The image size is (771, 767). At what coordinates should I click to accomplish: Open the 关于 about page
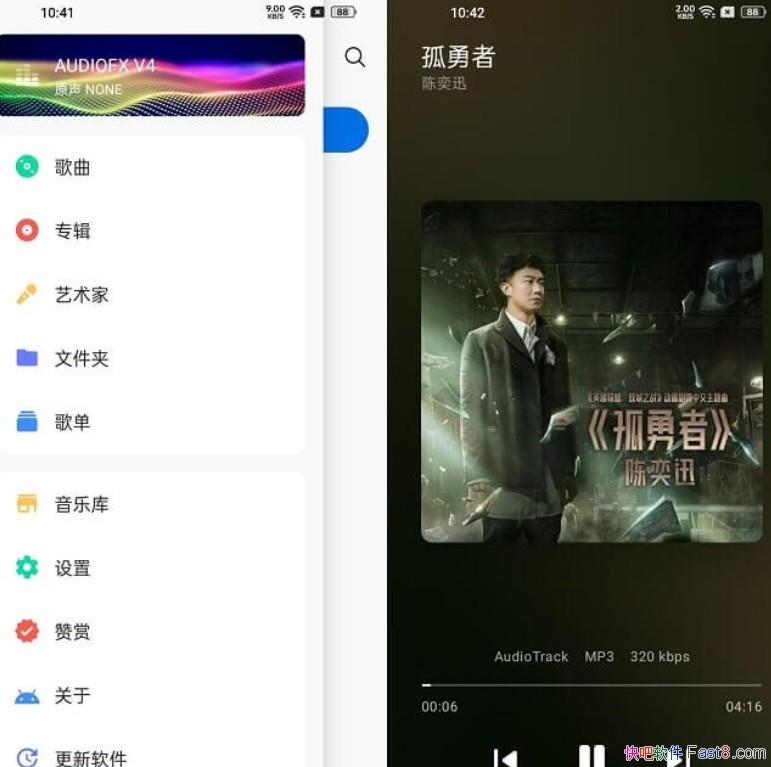click(72, 695)
